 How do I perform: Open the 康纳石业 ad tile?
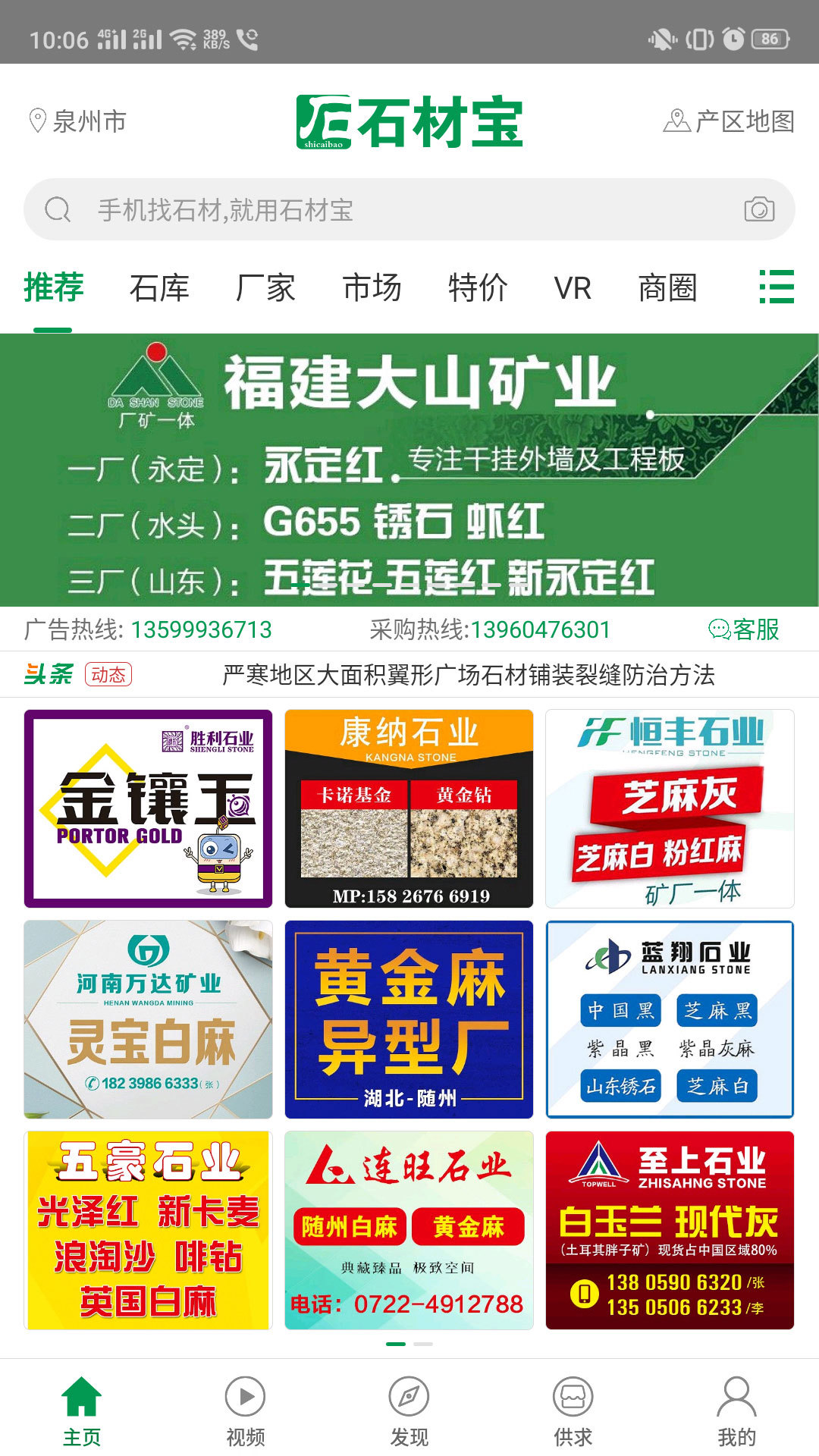[x=409, y=808]
